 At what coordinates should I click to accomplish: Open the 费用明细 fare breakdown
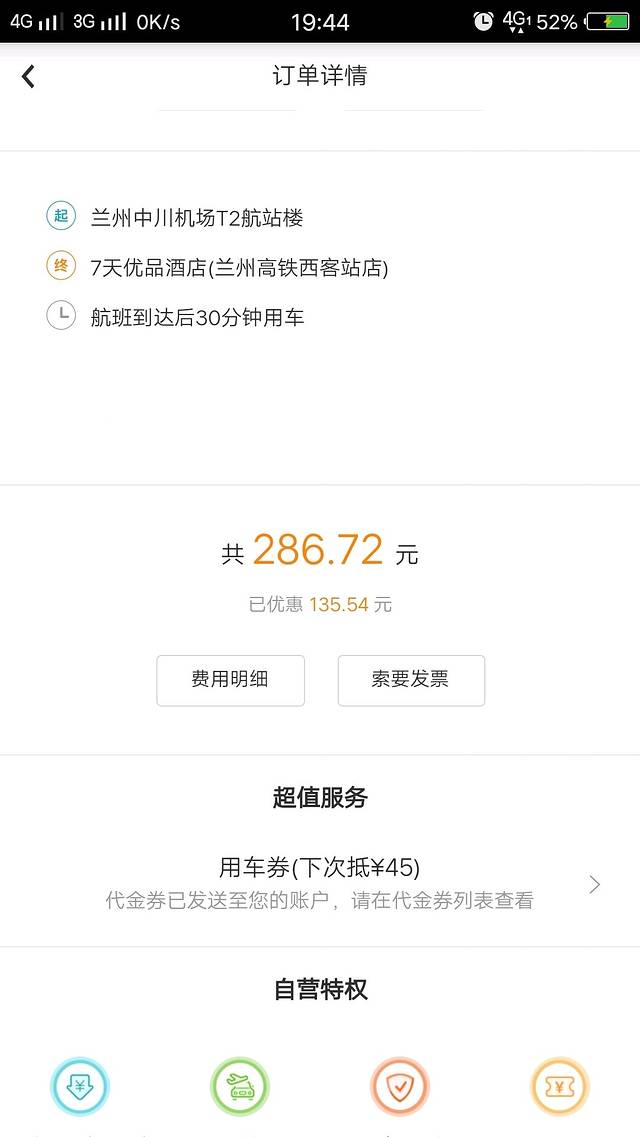point(230,680)
